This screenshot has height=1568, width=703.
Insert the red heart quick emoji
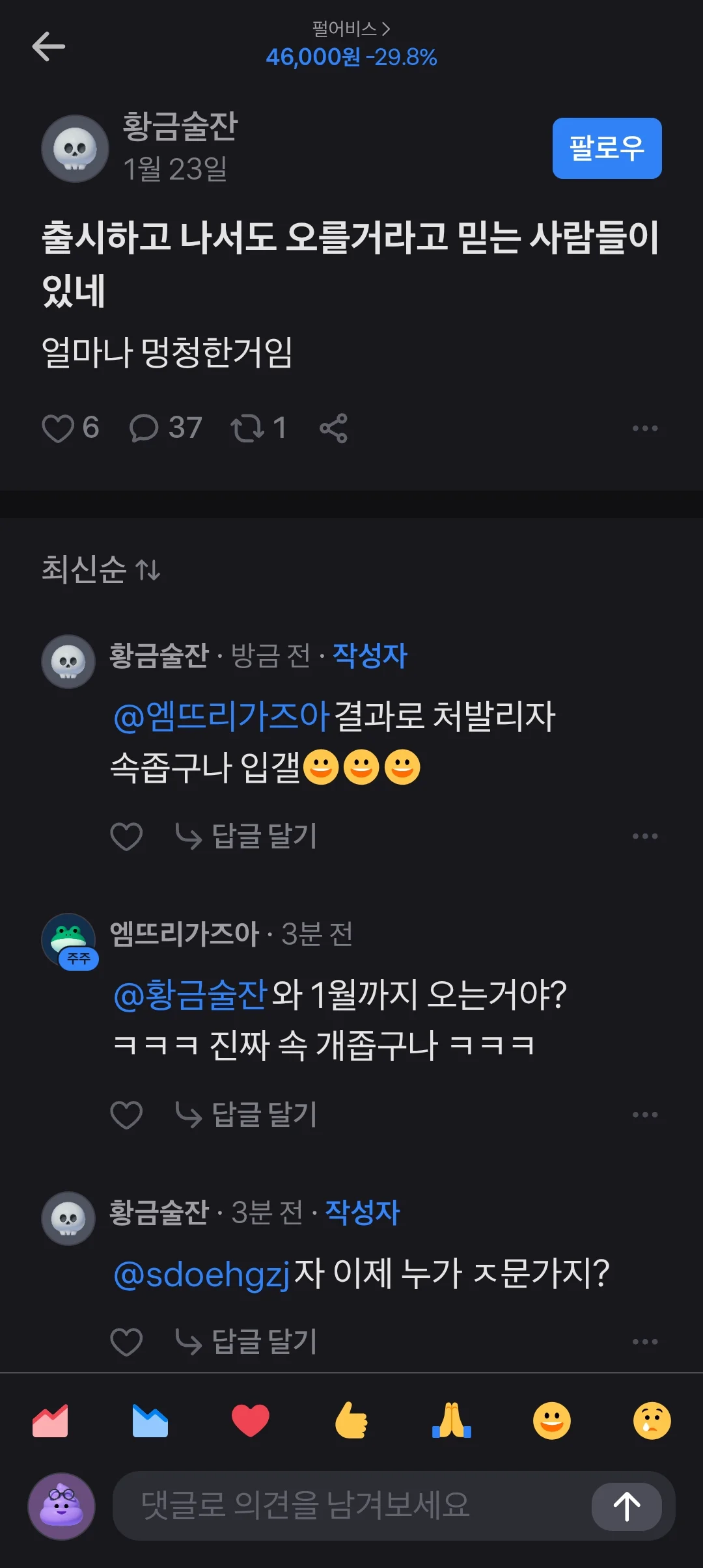pyautogui.click(x=251, y=1421)
